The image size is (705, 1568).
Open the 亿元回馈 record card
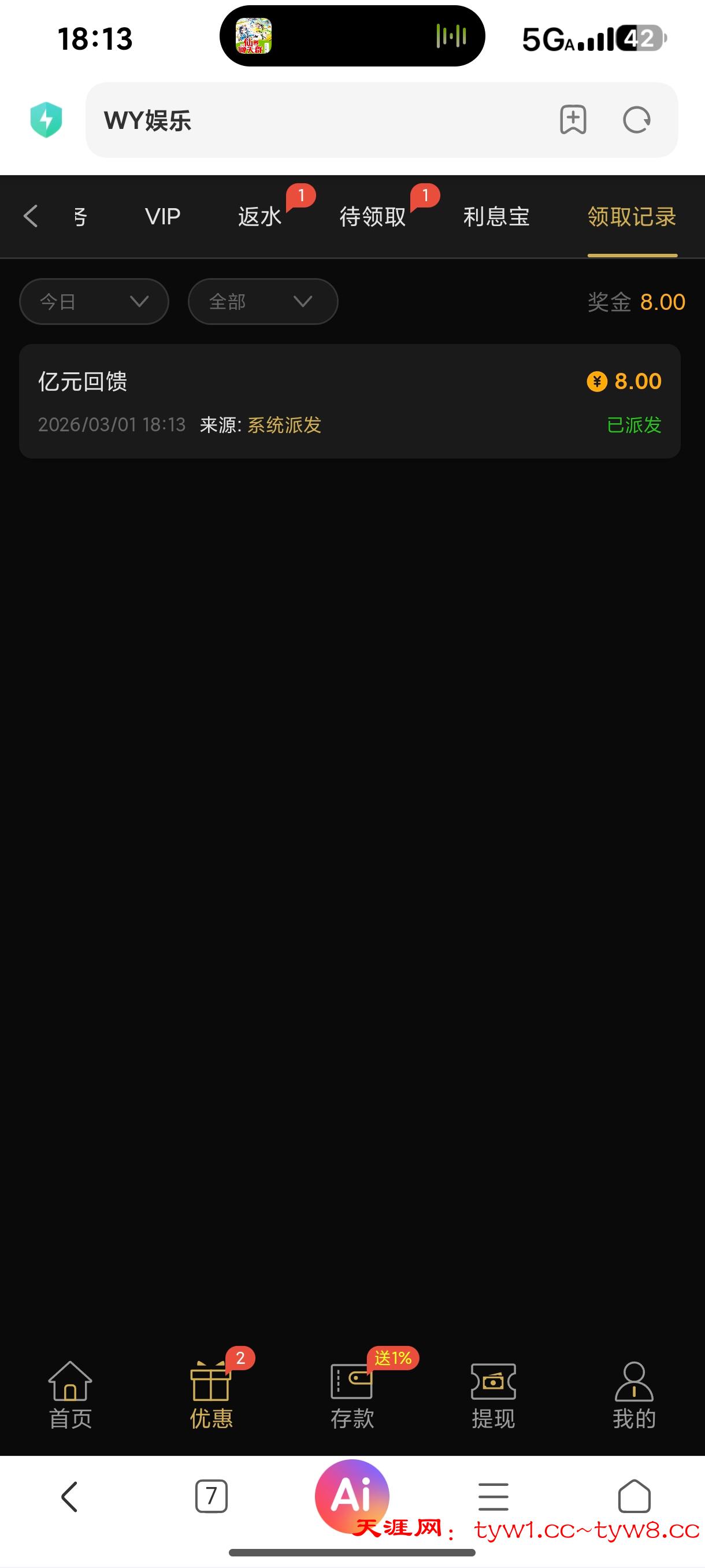tap(349, 401)
